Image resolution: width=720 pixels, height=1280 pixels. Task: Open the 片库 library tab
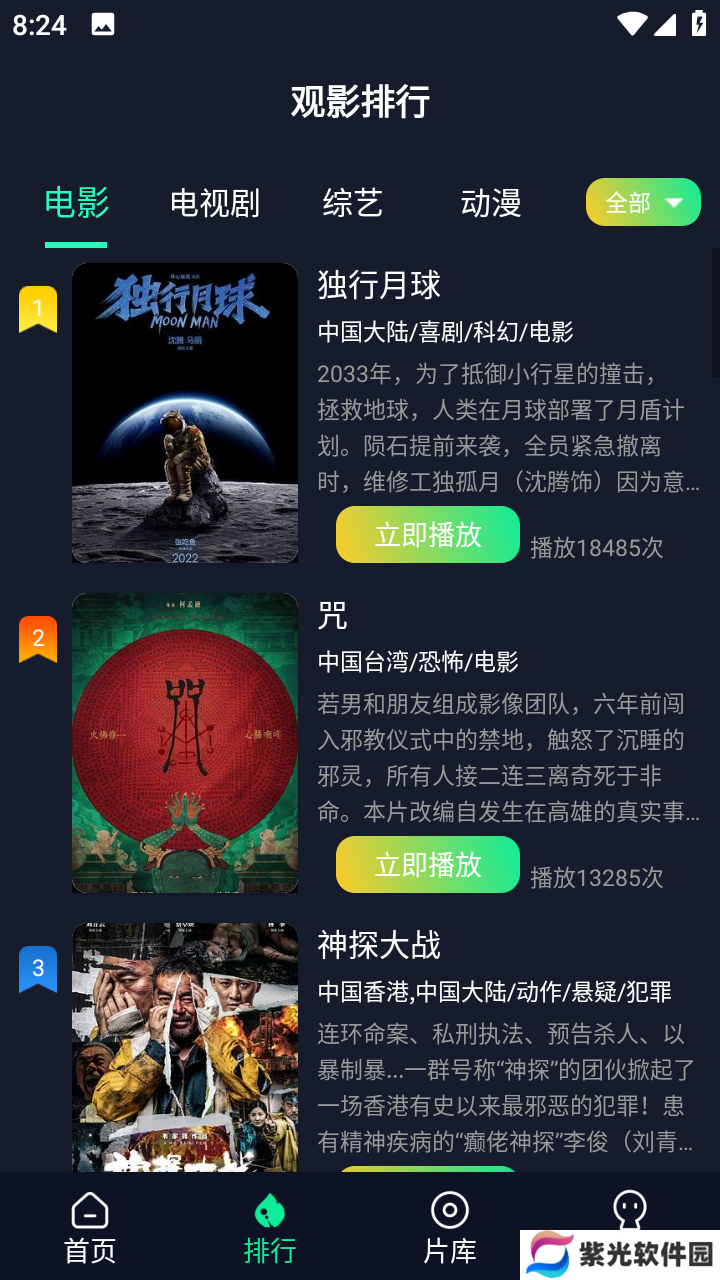point(450,1228)
